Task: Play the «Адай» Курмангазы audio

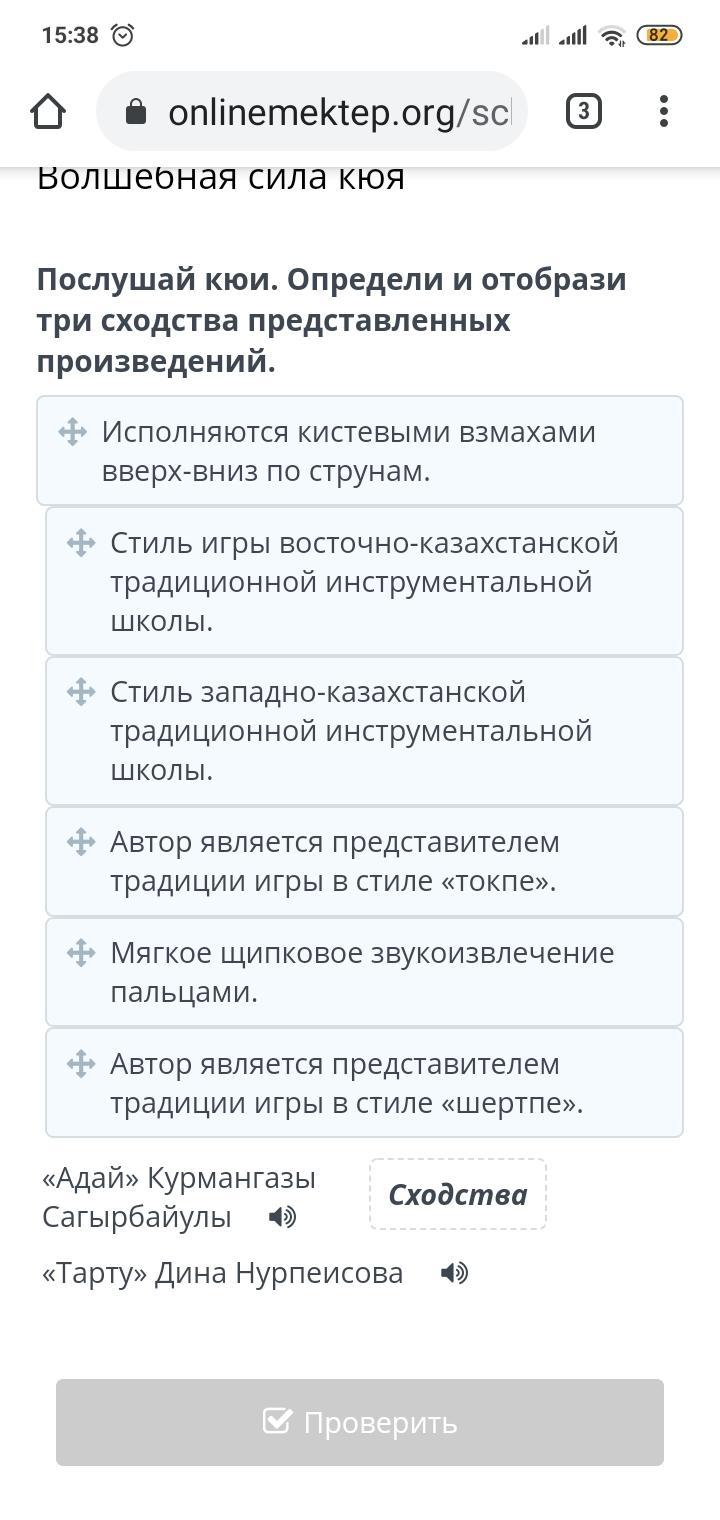Action: pyautogui.click(x=282, y=1217)
